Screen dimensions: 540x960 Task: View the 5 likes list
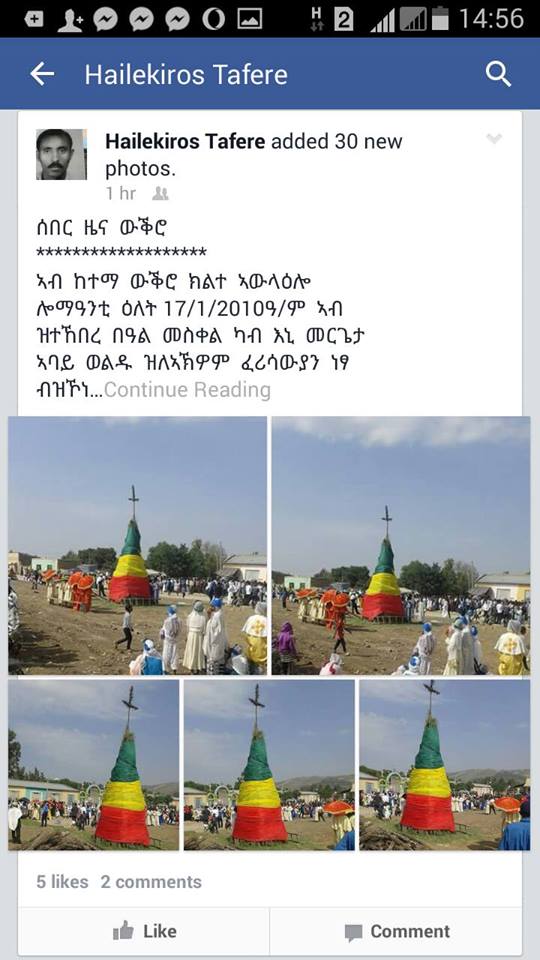coord(62,882)
